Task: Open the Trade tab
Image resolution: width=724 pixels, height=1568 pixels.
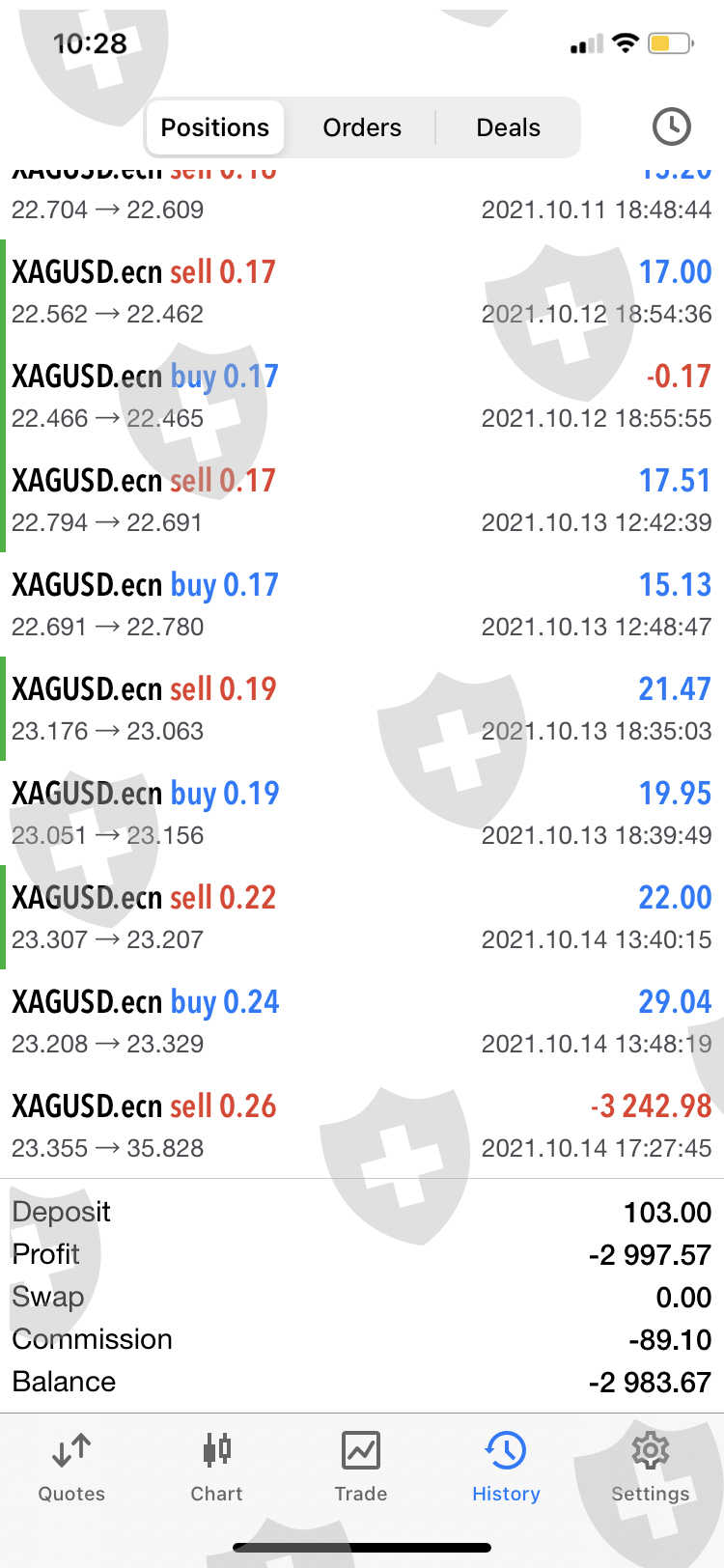Action: [361, 1467]
